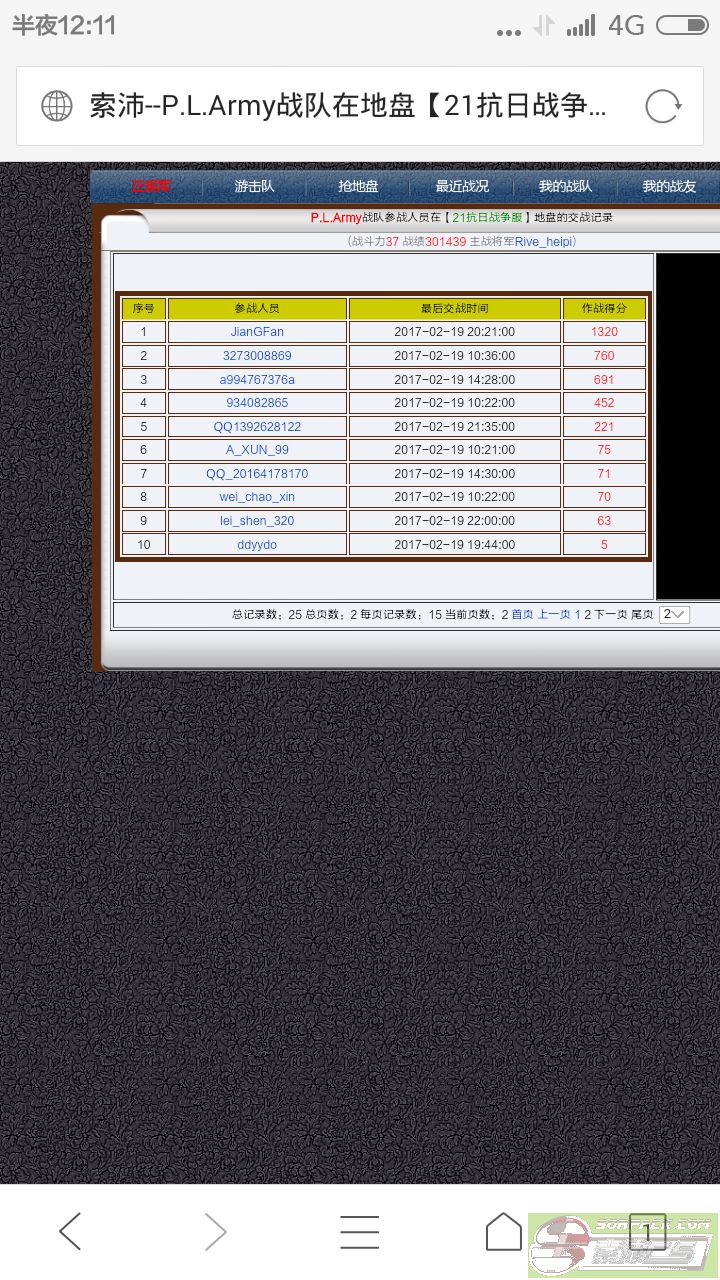
Task: Go to 首页 first page link
Action: coord(522,615)
